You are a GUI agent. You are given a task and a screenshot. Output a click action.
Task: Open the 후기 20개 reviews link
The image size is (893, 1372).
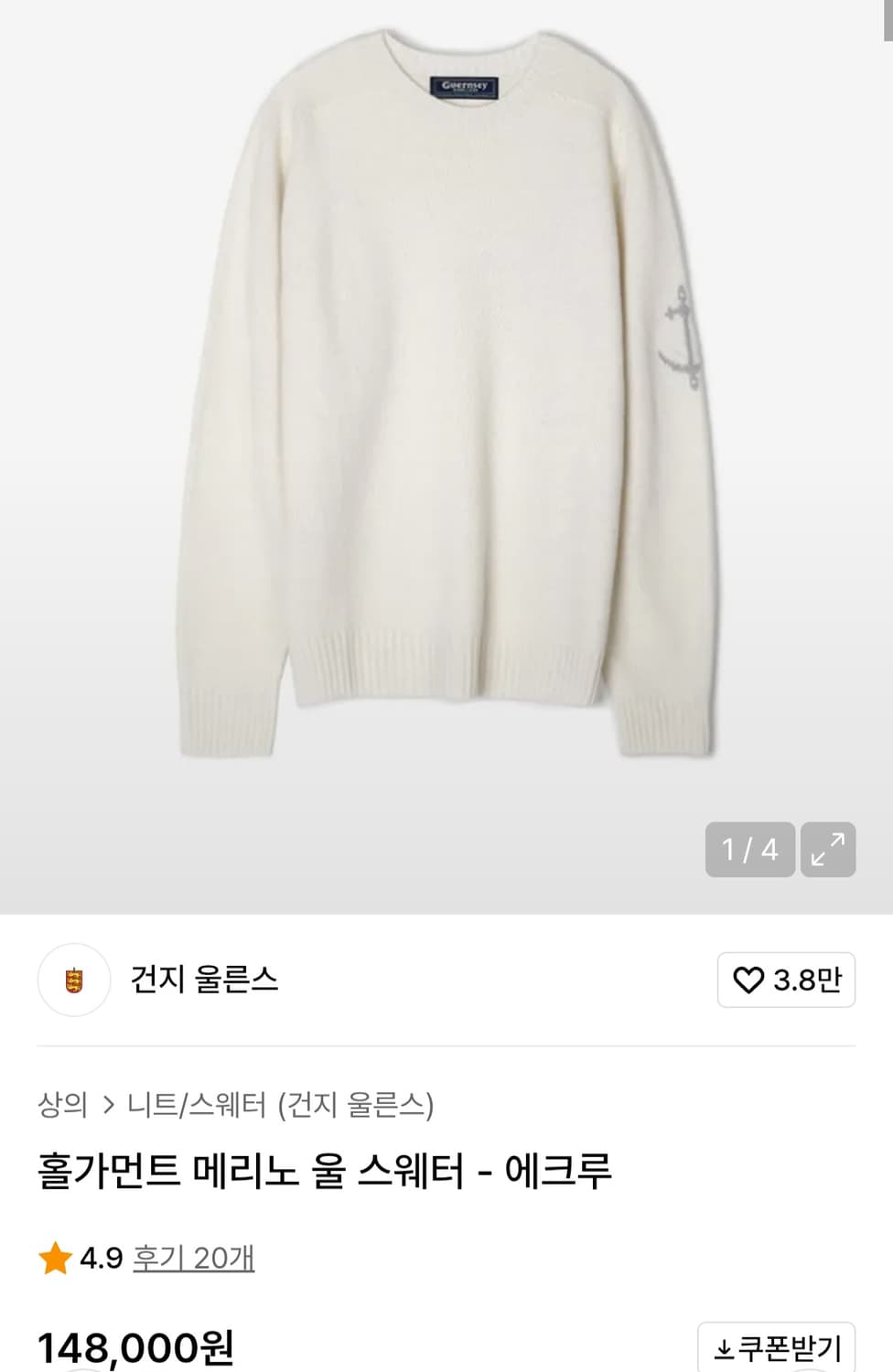[190, 1259]
